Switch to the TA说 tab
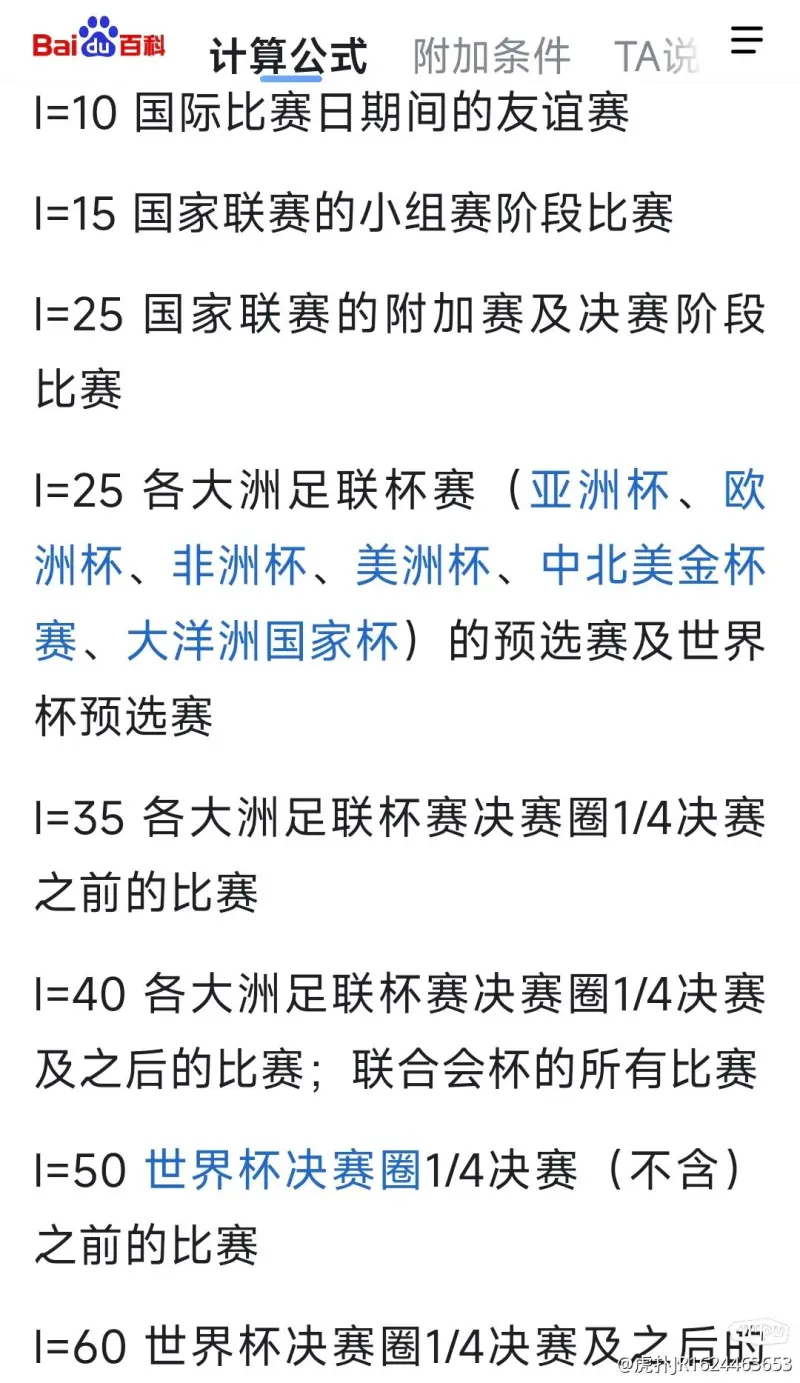 (656, 57)
